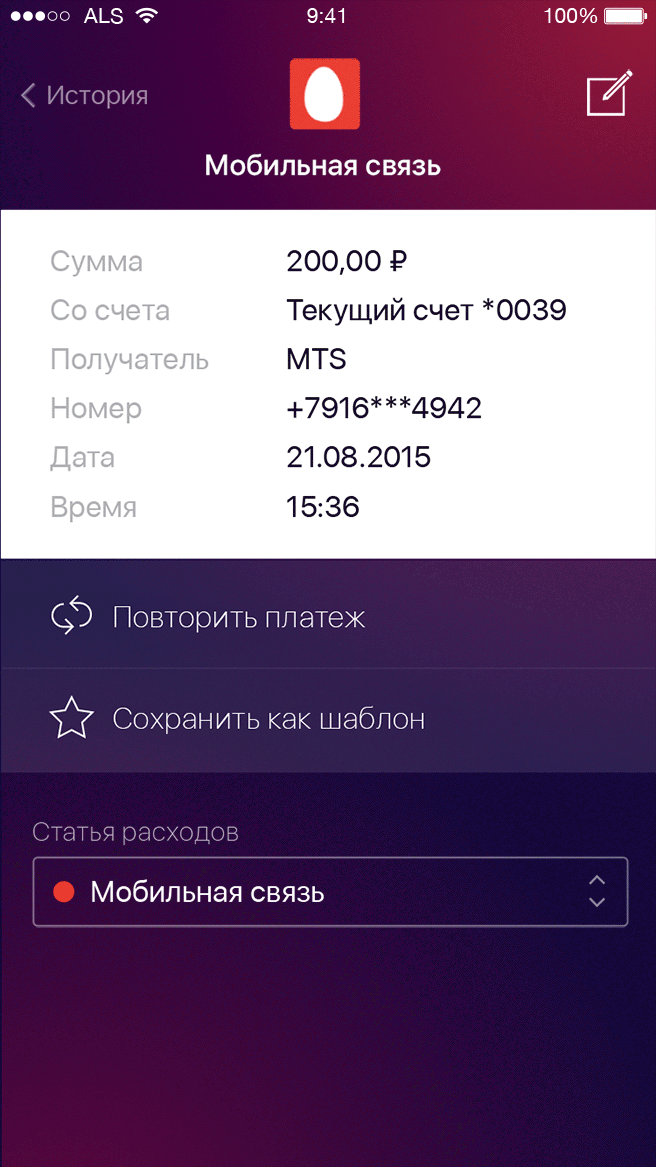Go back to История
Screen dimensions: 656x1167
tap(84, 96)
